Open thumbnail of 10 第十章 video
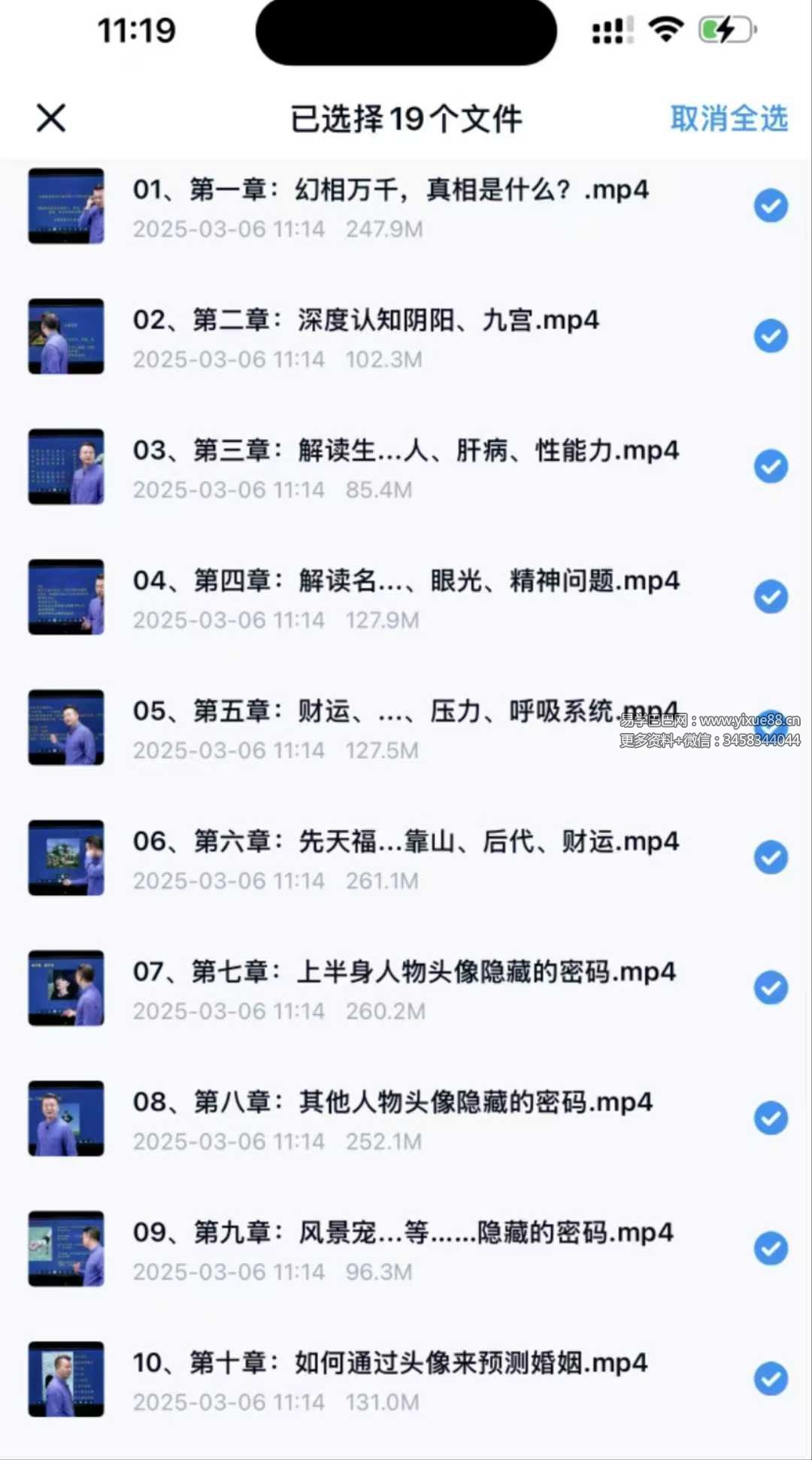The height and width of the screenshot is (1460, 812). [66, 1379]
